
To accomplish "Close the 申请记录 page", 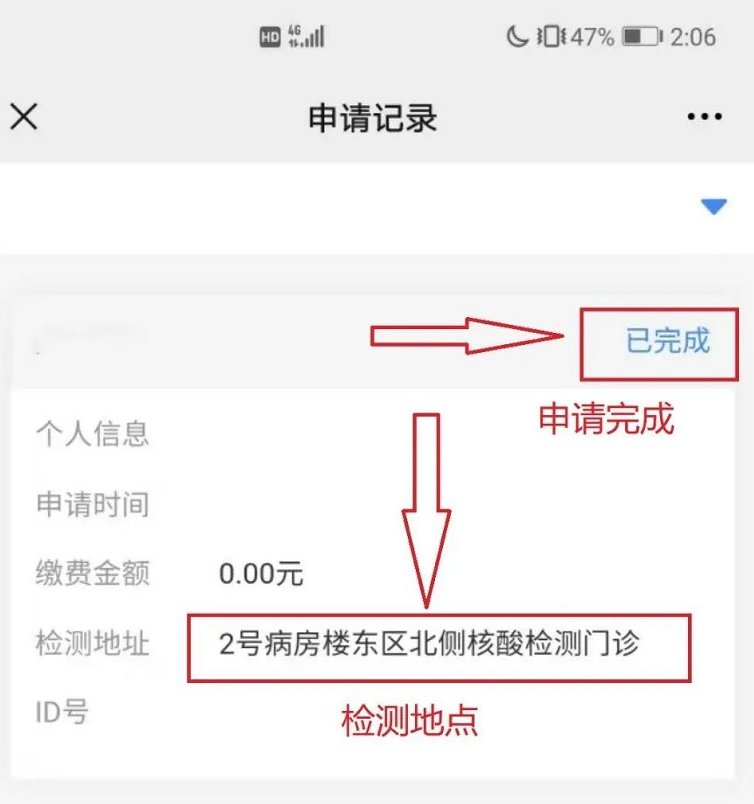I will pos(24,118).
